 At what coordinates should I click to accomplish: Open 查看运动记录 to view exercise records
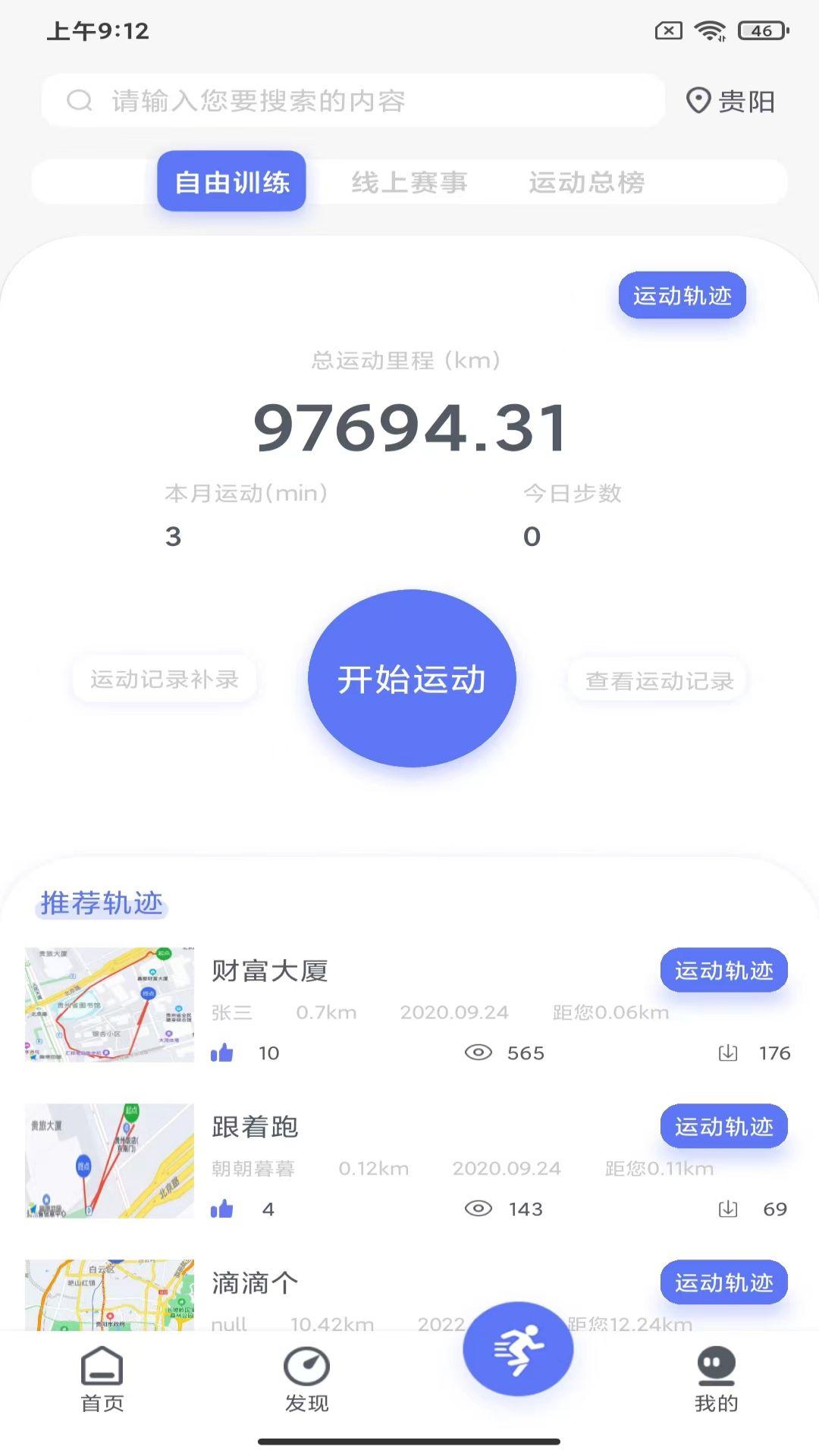click(657, 680)
